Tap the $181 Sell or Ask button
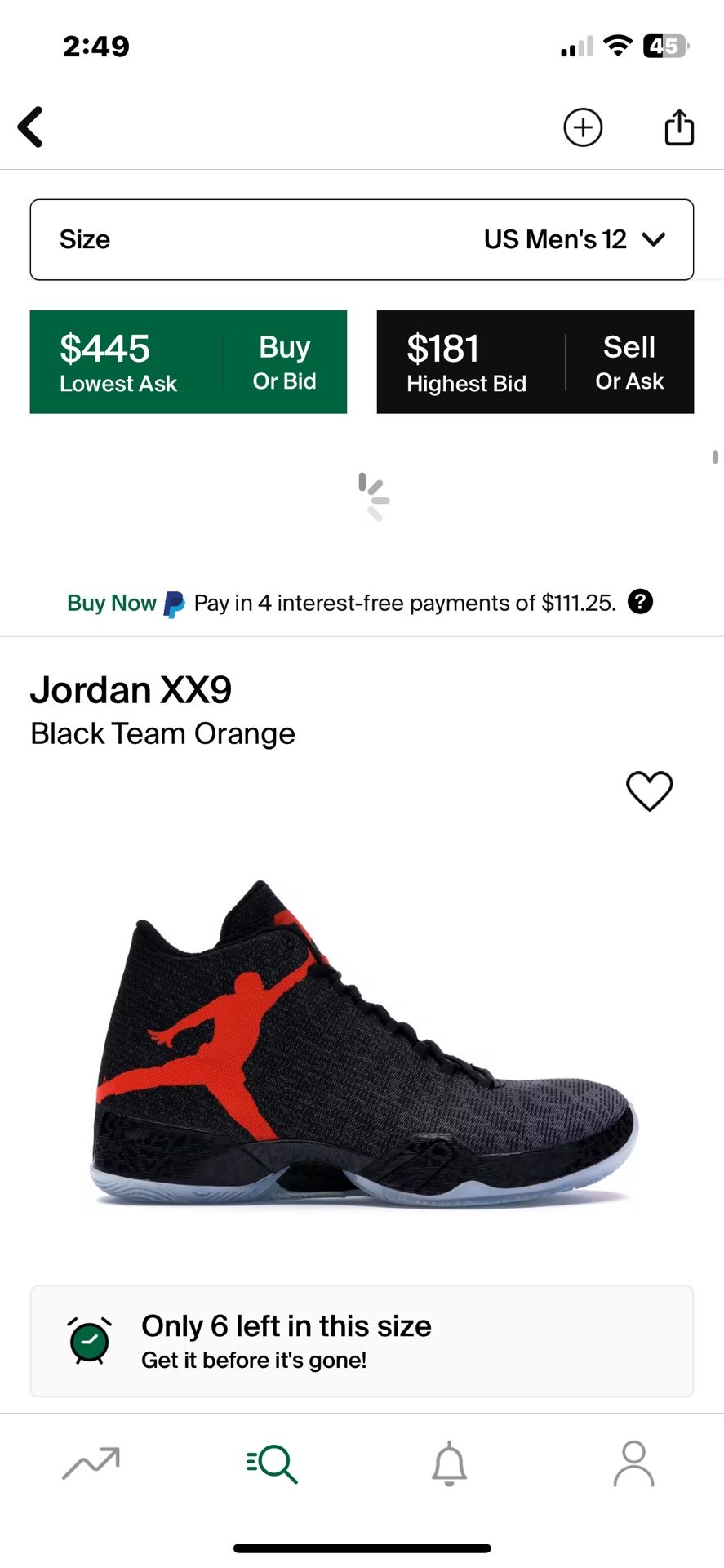This screenshot has width=724, height=1568. 535,362
